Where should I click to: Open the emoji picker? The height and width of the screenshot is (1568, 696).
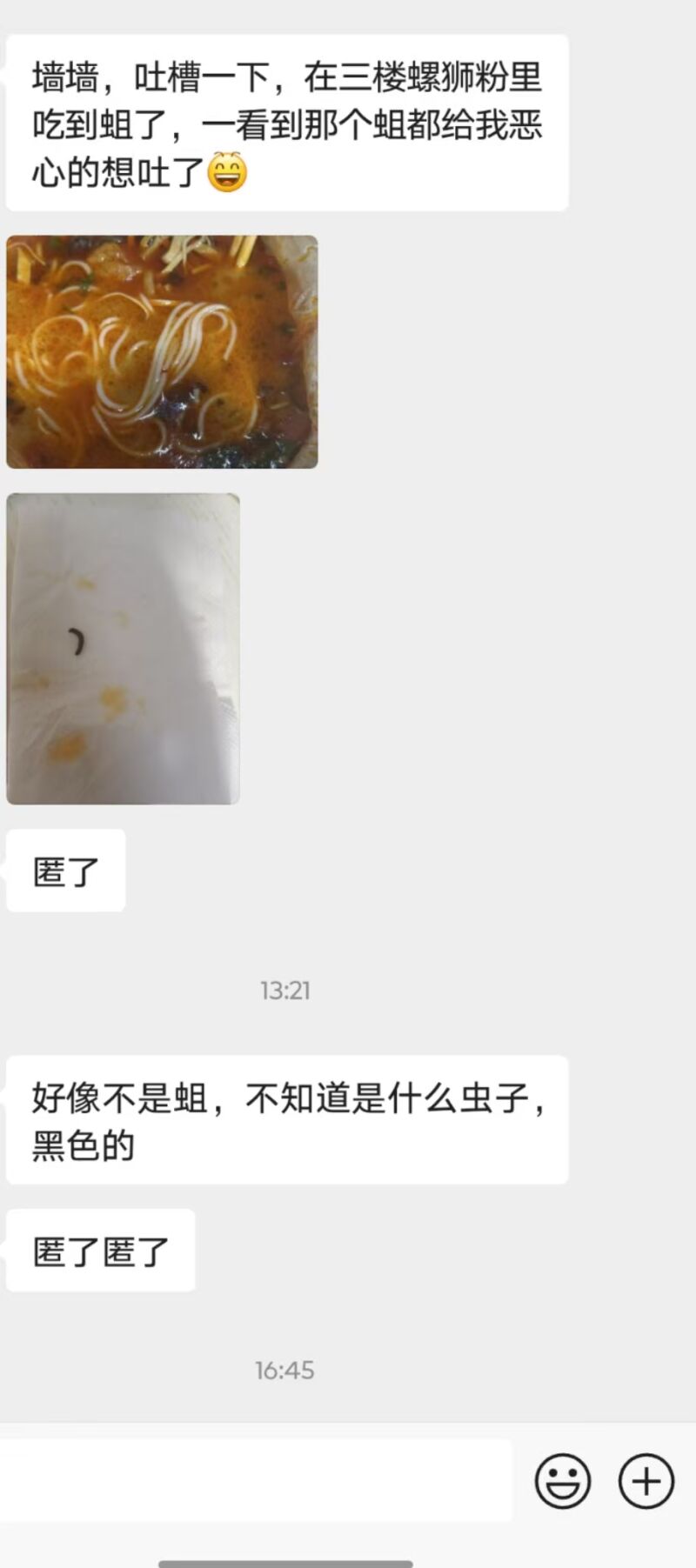[x=563, y=1480]
